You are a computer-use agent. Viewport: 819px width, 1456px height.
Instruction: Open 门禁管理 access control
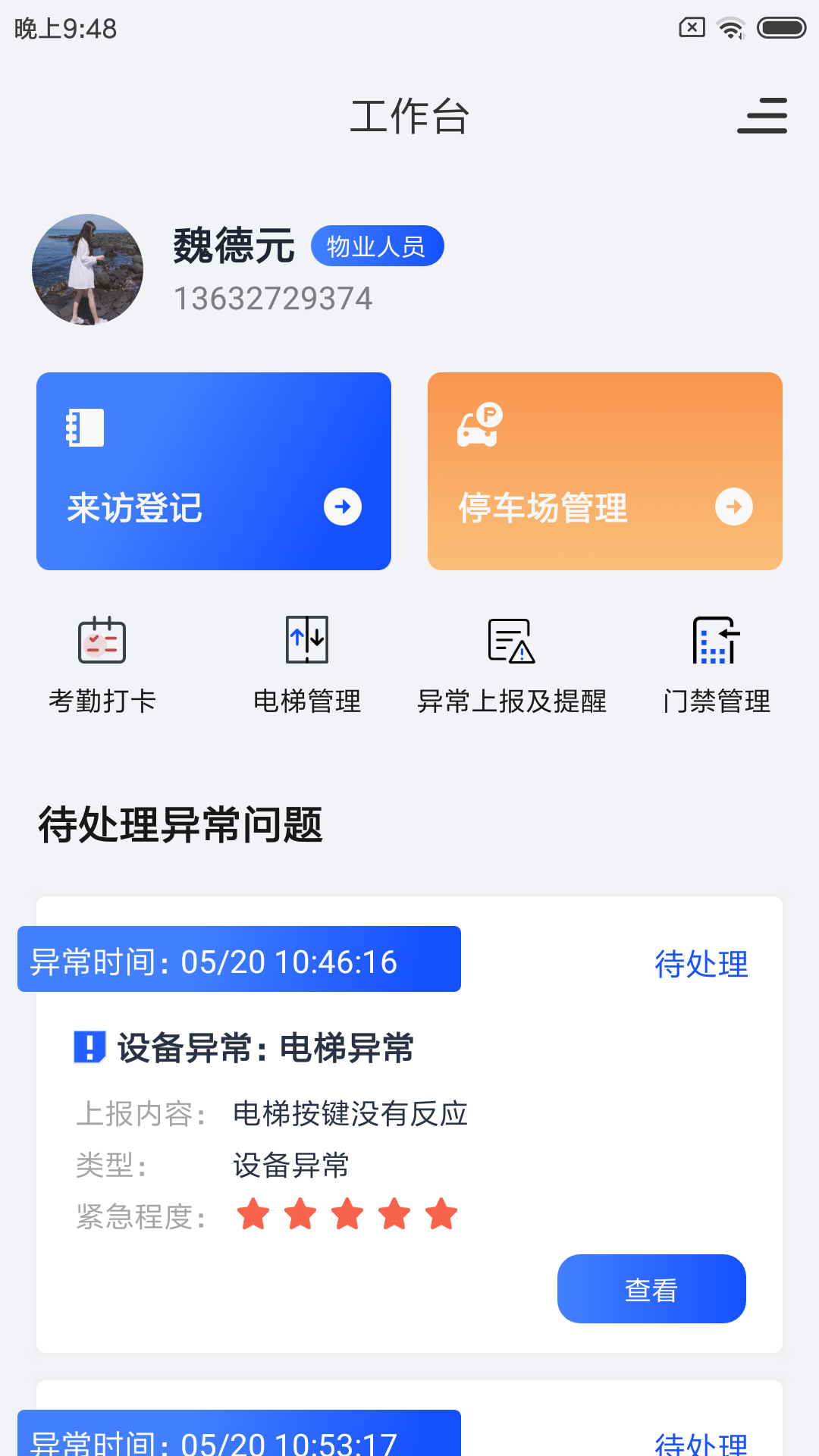coord(717,665)
